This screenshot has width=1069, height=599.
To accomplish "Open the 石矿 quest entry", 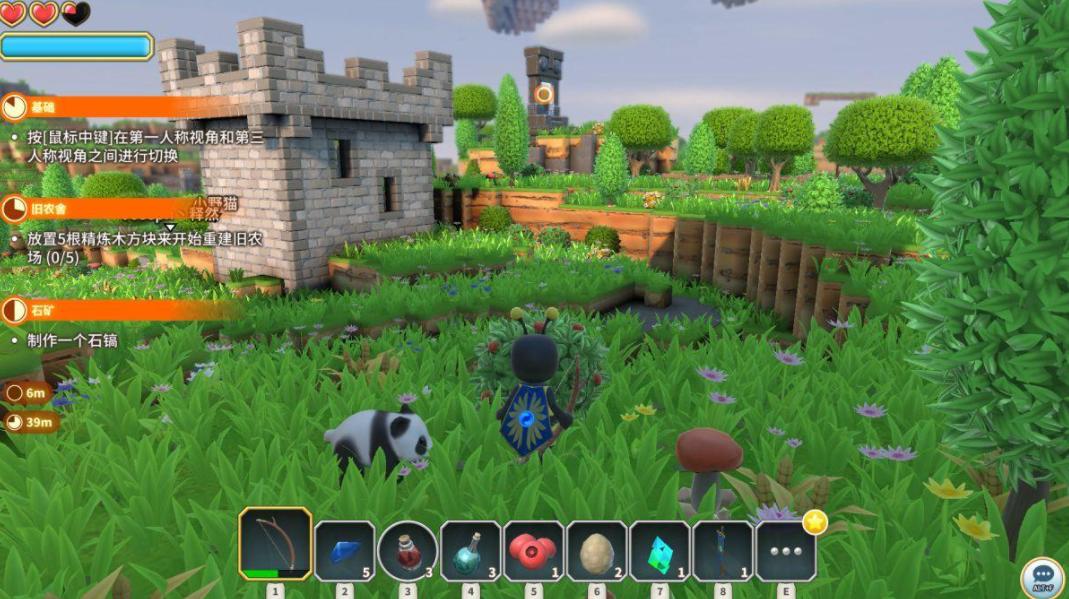I will 42,310.
